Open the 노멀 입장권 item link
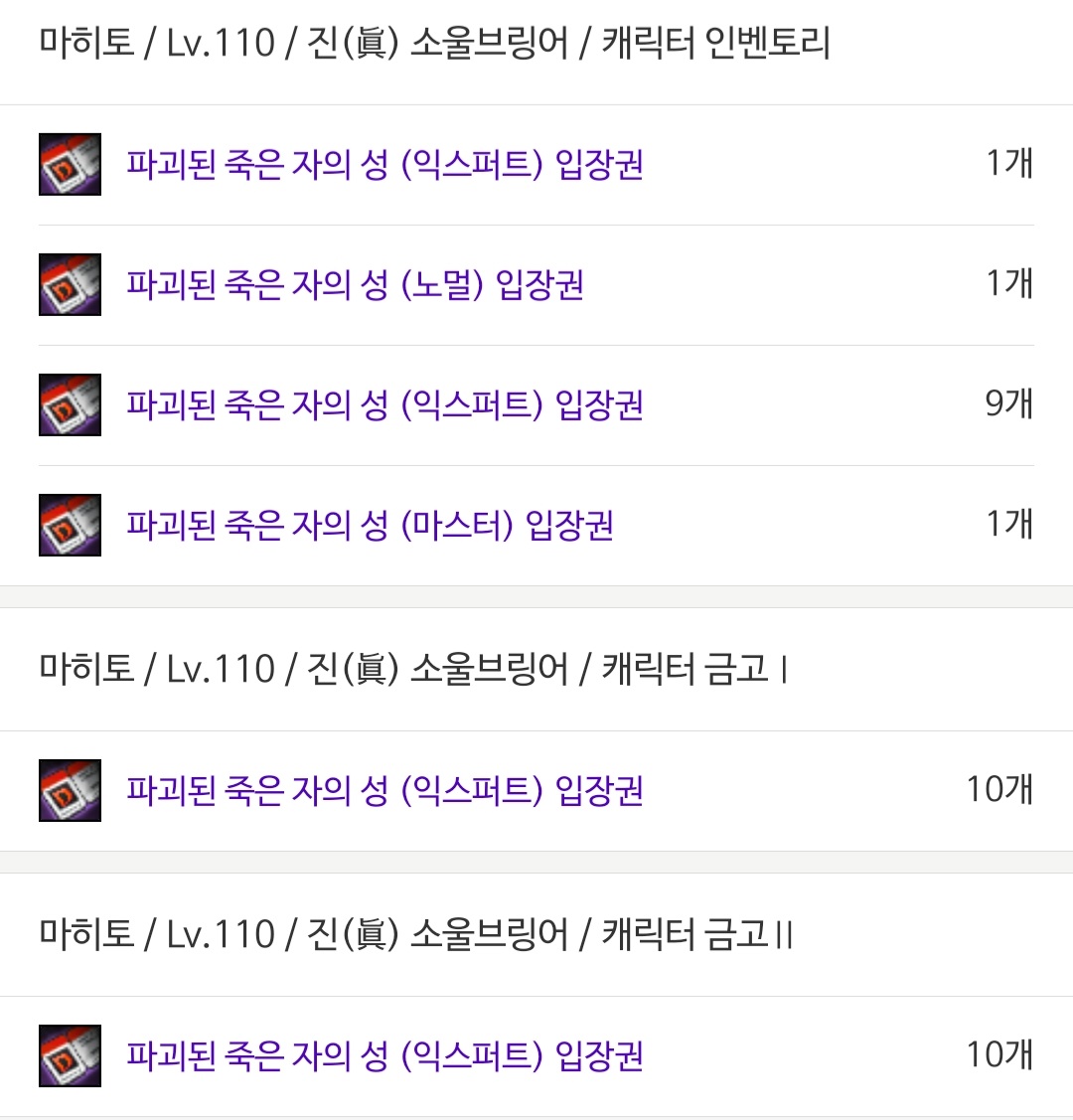The height and width of the screenshot is (1120, 1073). [x=355, y=285]
